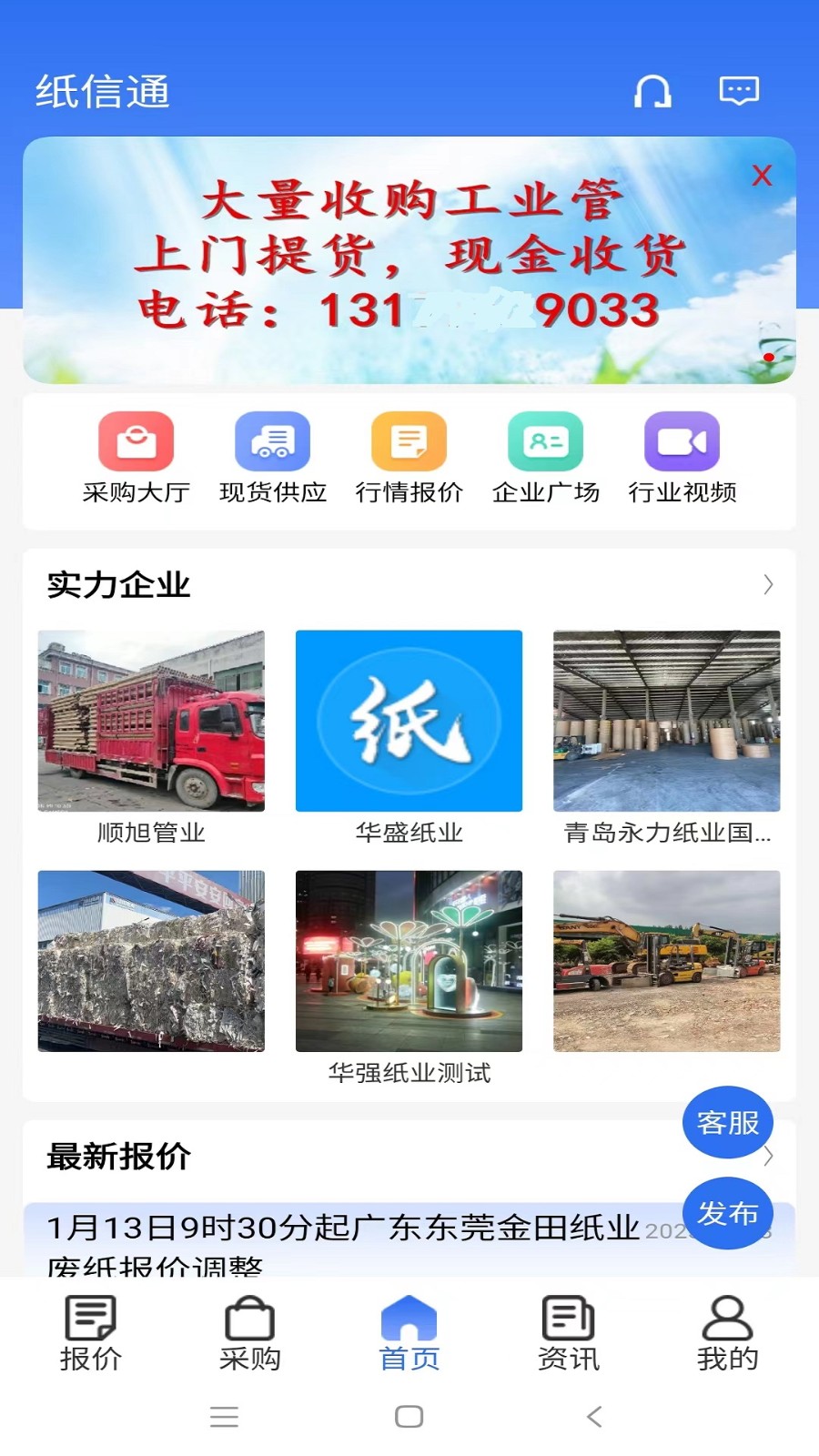The width and height of the screenshot is (819, 1456).
Task: Open the headset customer service icon
Action: tap(652, 90)
